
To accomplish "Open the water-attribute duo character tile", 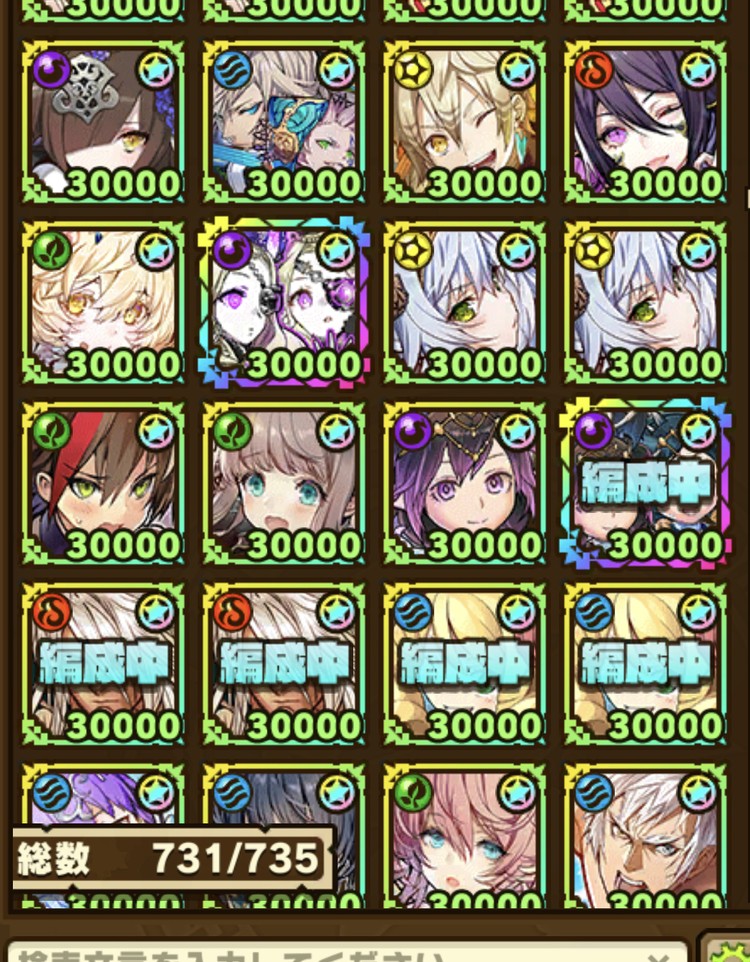I will [x=284, y=123].
